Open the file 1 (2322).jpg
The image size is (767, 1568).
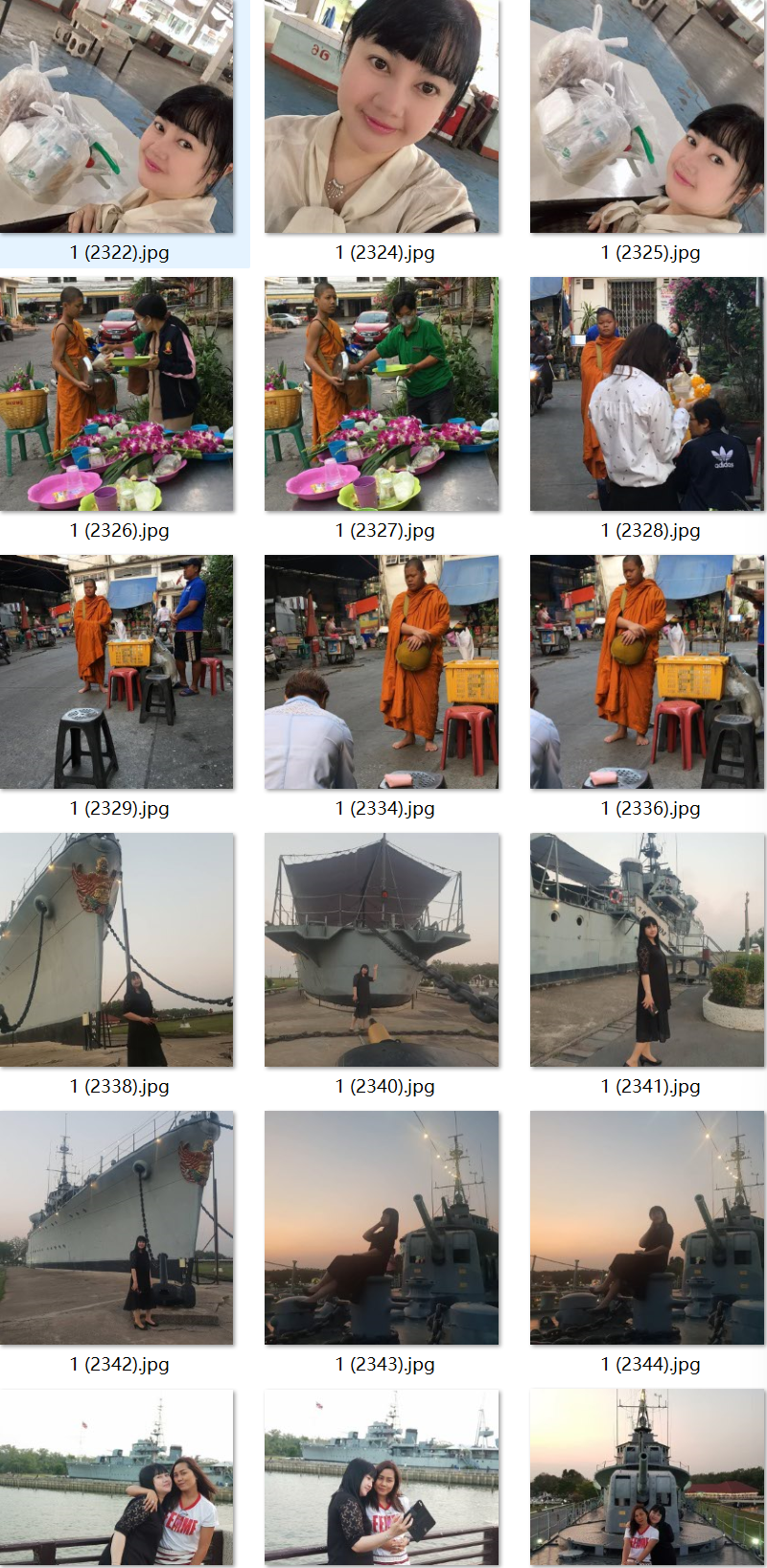(x=117, y=116)
